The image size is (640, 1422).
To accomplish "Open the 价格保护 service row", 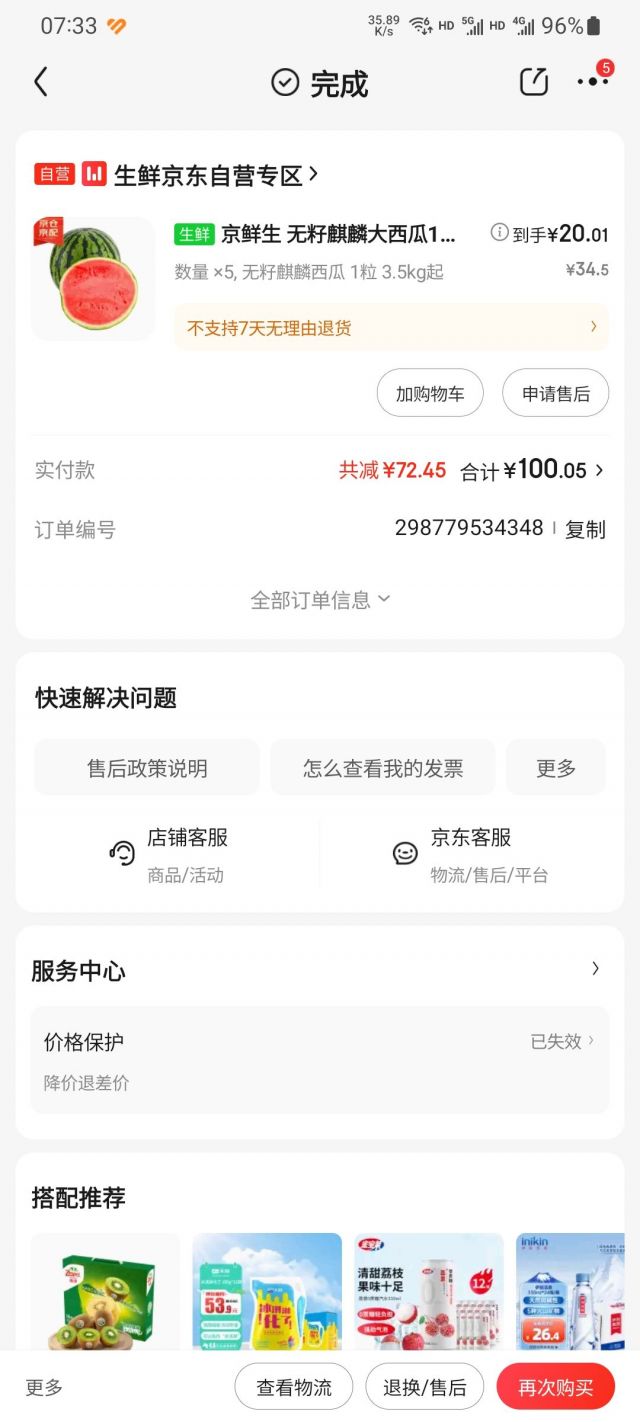I will click(x=320, y=1060).
